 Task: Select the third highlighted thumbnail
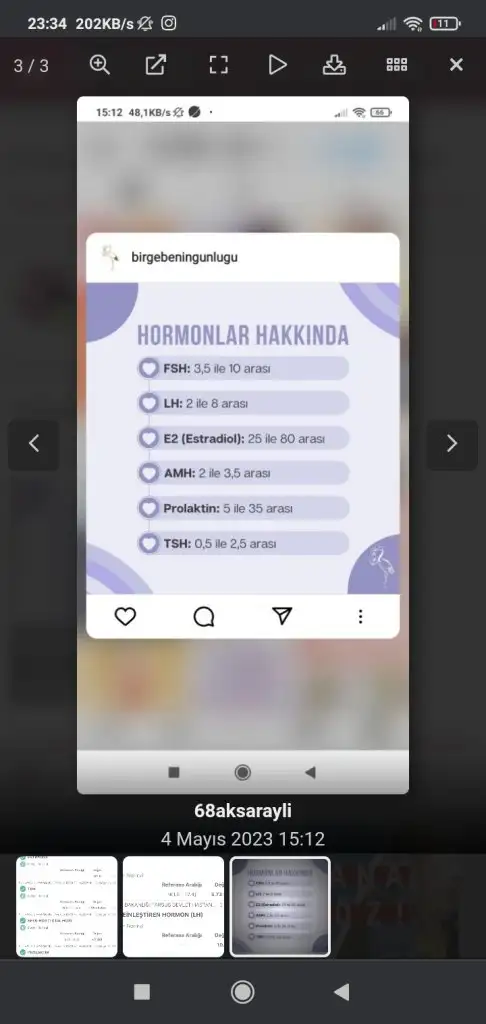280,906
